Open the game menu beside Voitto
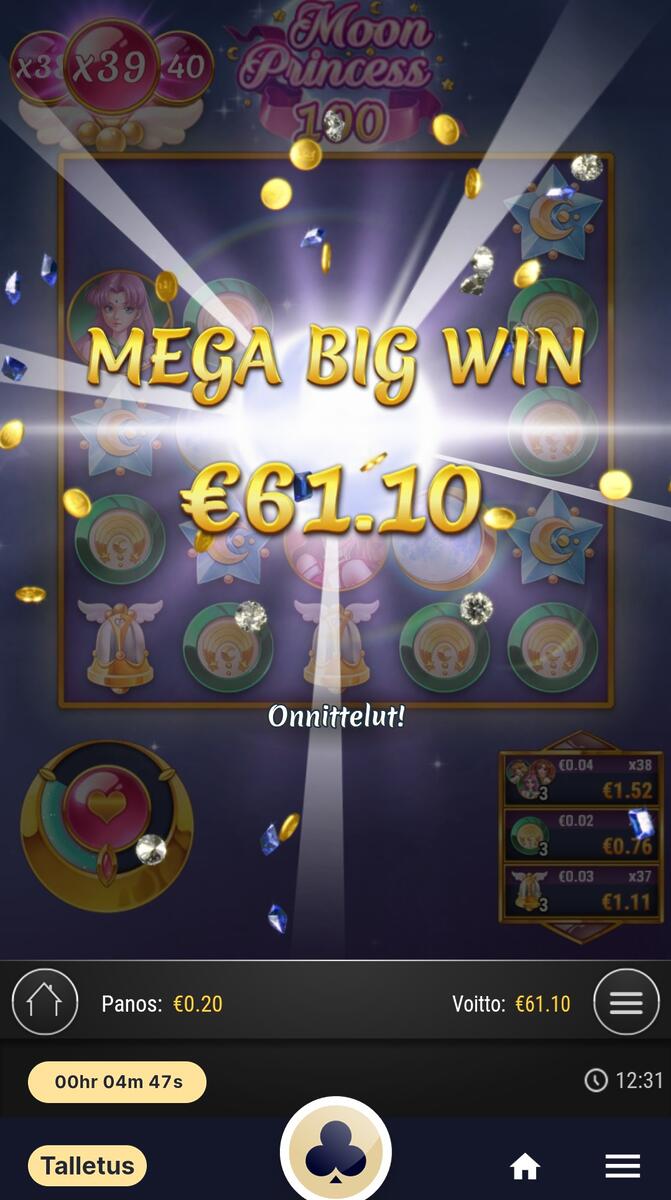This screenshot has height=1200, width=671. pyautogui.click(x=626, y=1002)
